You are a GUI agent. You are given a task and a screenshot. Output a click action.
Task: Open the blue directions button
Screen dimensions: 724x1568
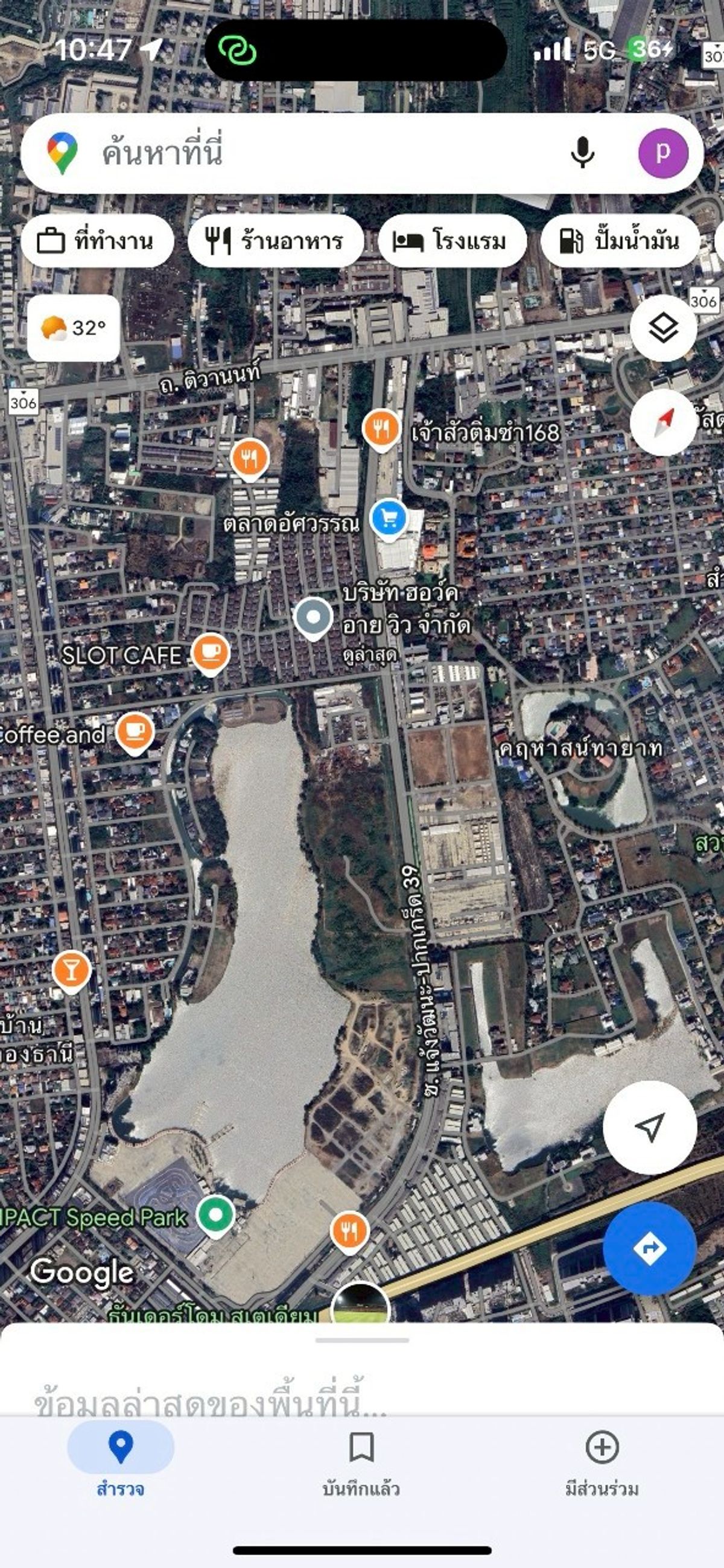click(650, 1248)
